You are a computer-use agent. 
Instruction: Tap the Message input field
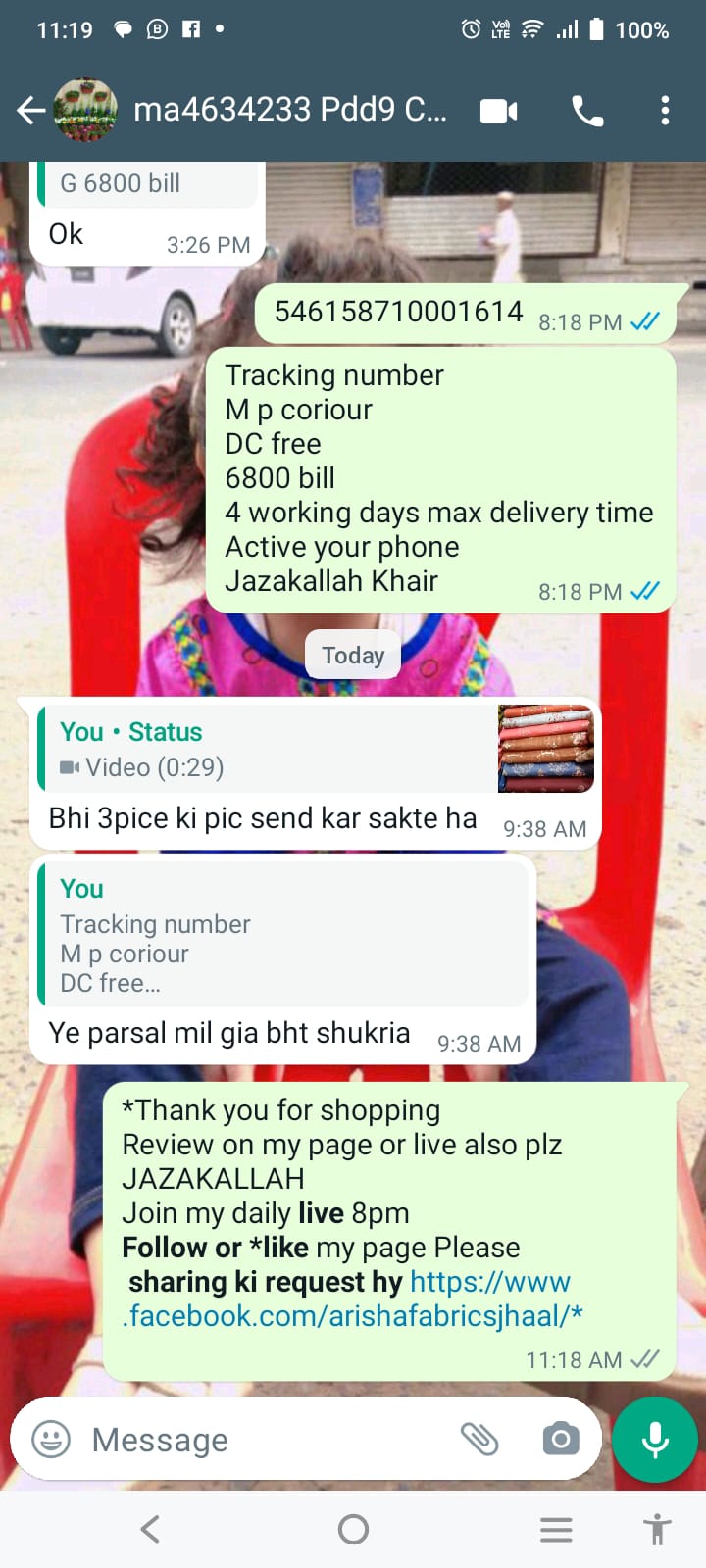point(265,1440)
